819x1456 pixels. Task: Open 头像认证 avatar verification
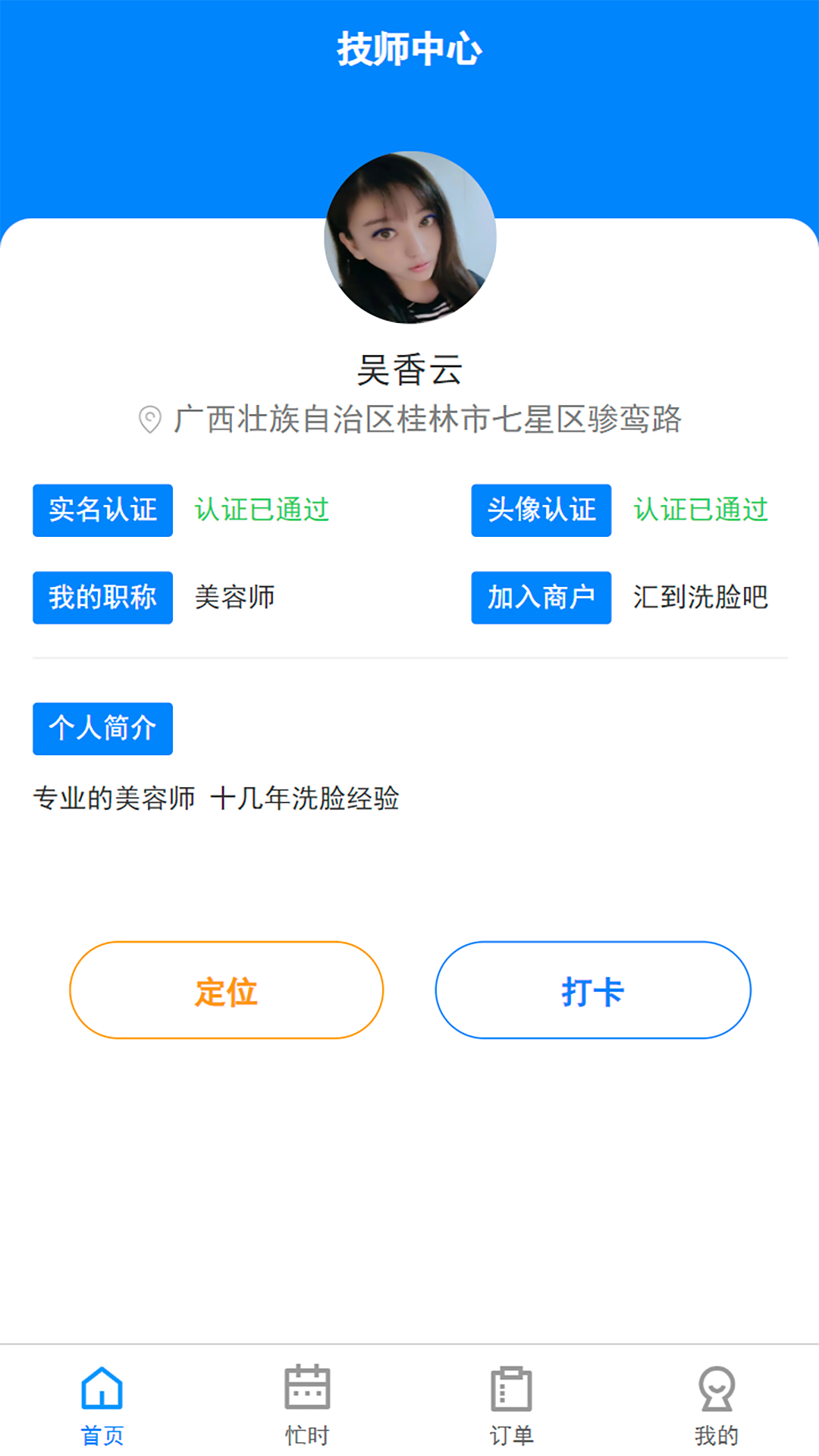(541, 510)
